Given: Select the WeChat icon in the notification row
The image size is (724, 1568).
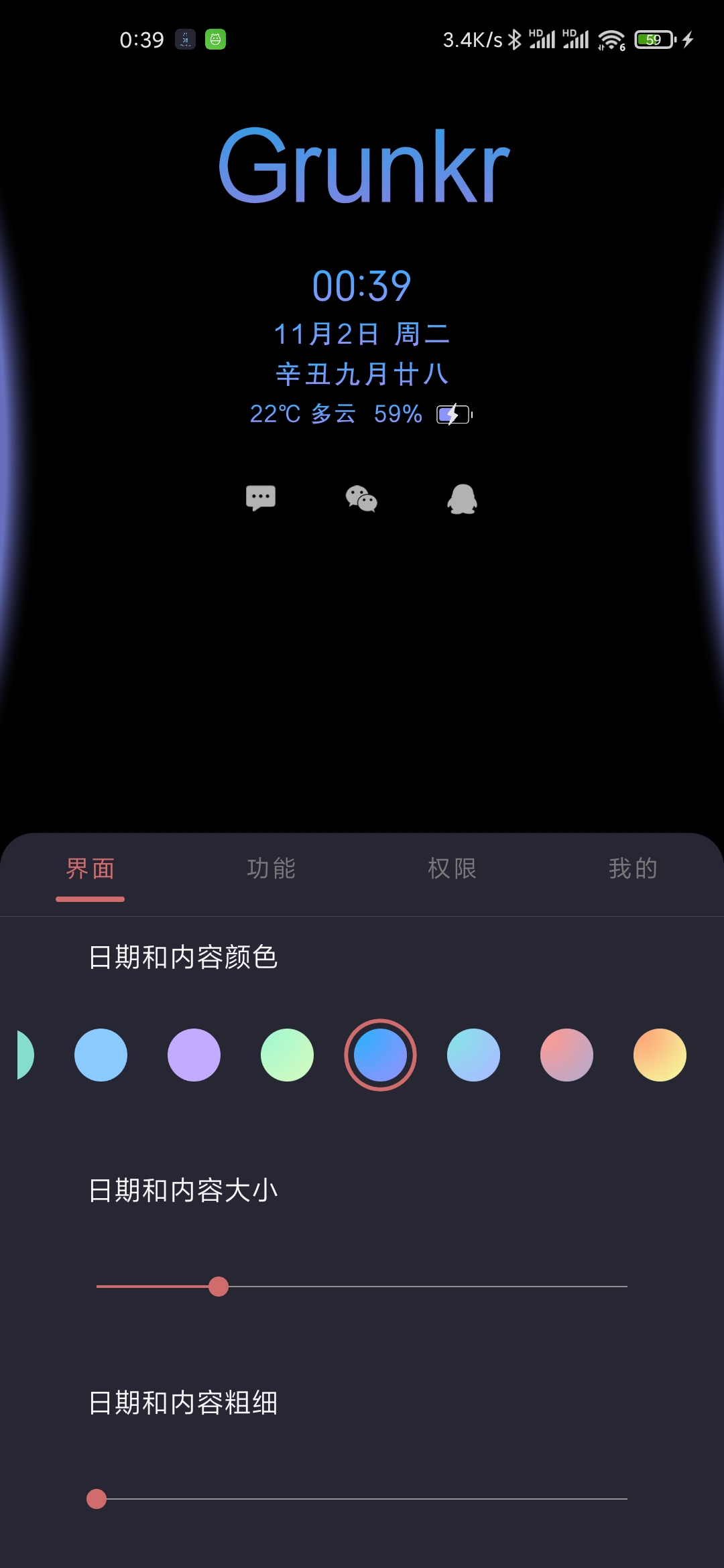Looking at the screenshot, I should point(360,499).
